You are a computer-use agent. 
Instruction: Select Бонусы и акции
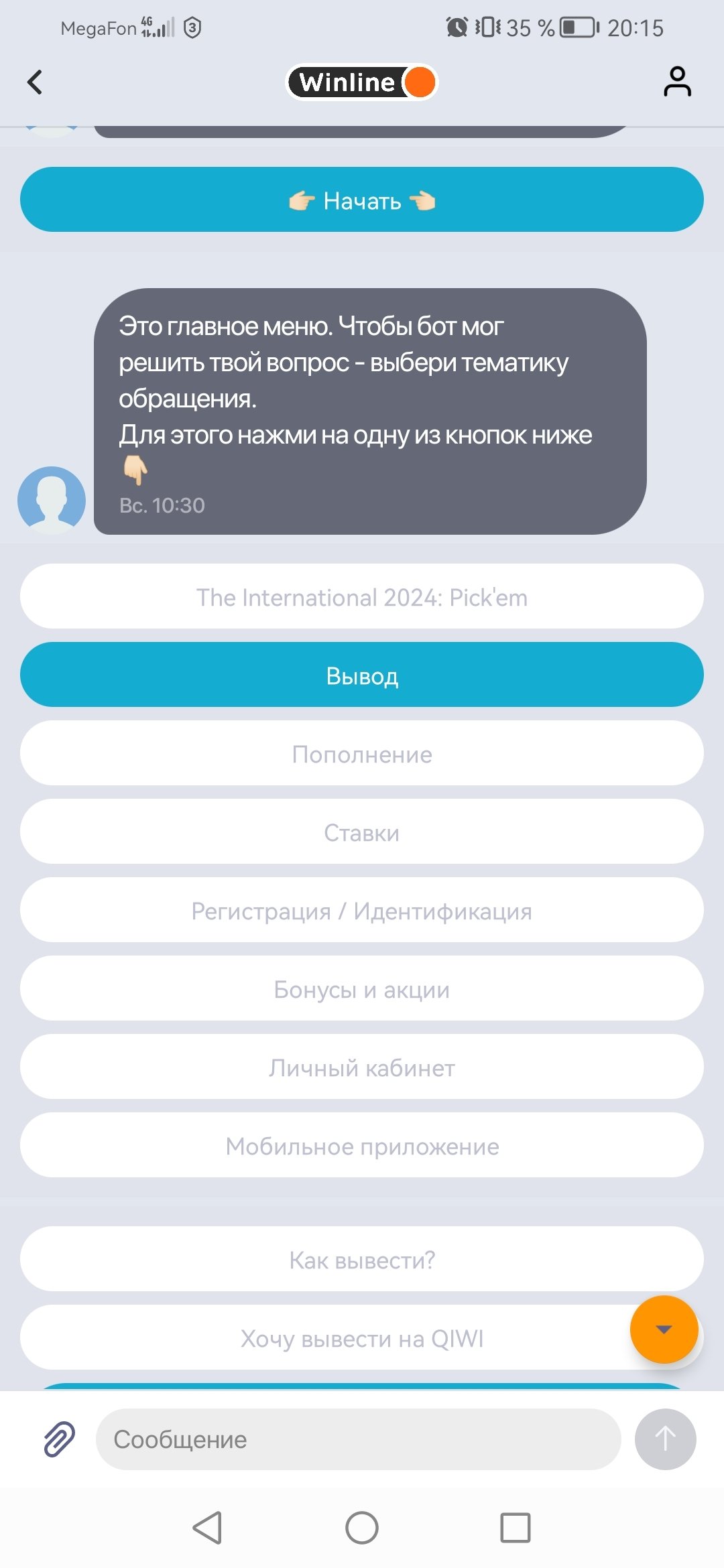(x=362, y=988)
